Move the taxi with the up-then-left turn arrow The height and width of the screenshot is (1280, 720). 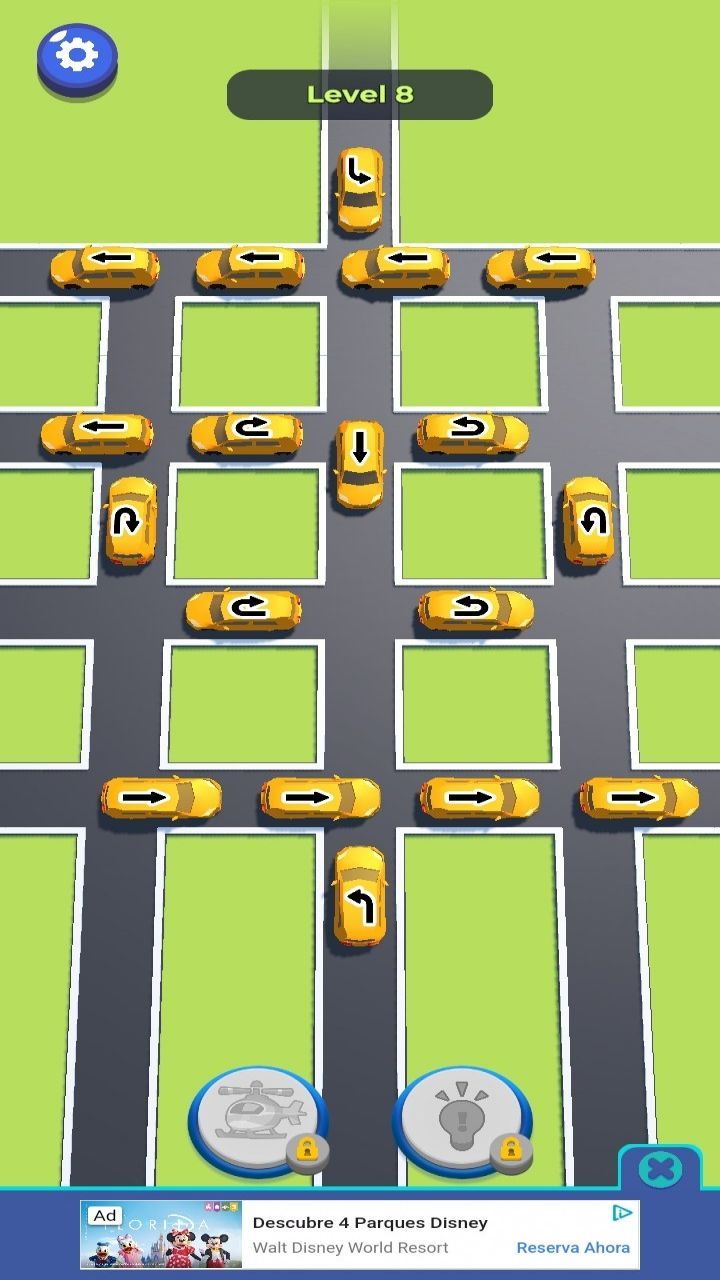click(x=360, y=896)
